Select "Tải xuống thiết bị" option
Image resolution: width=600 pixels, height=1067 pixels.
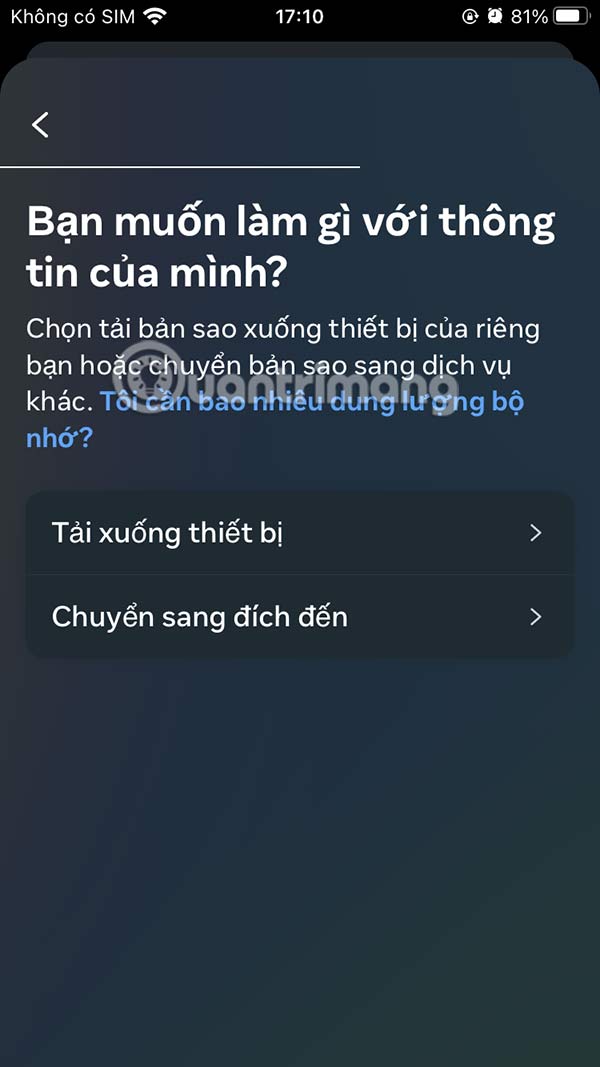tap(300, 533)
